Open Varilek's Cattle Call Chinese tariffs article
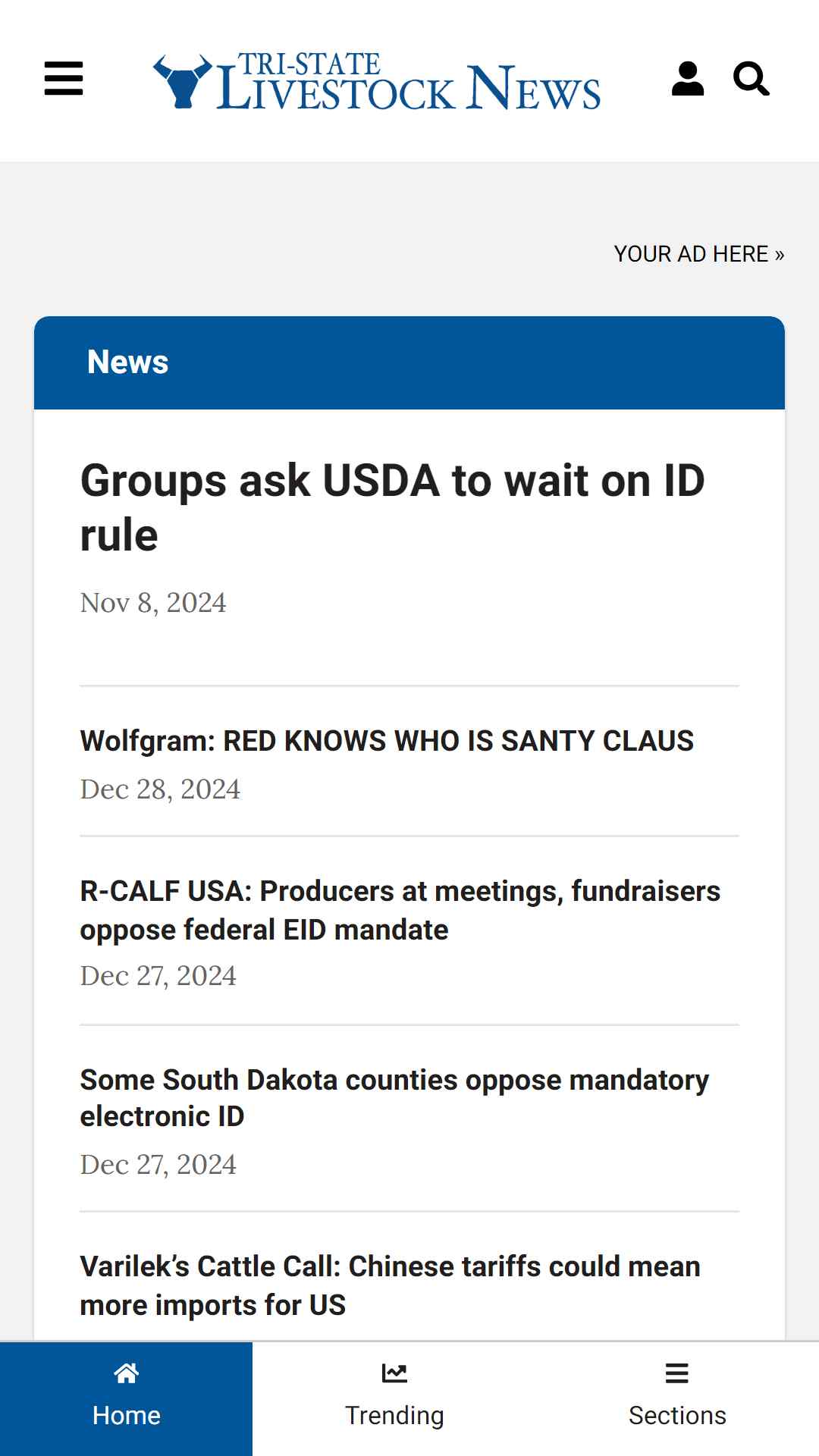Image resolution: width=819 pixels, height=1456 pixels. point(391,1285)
